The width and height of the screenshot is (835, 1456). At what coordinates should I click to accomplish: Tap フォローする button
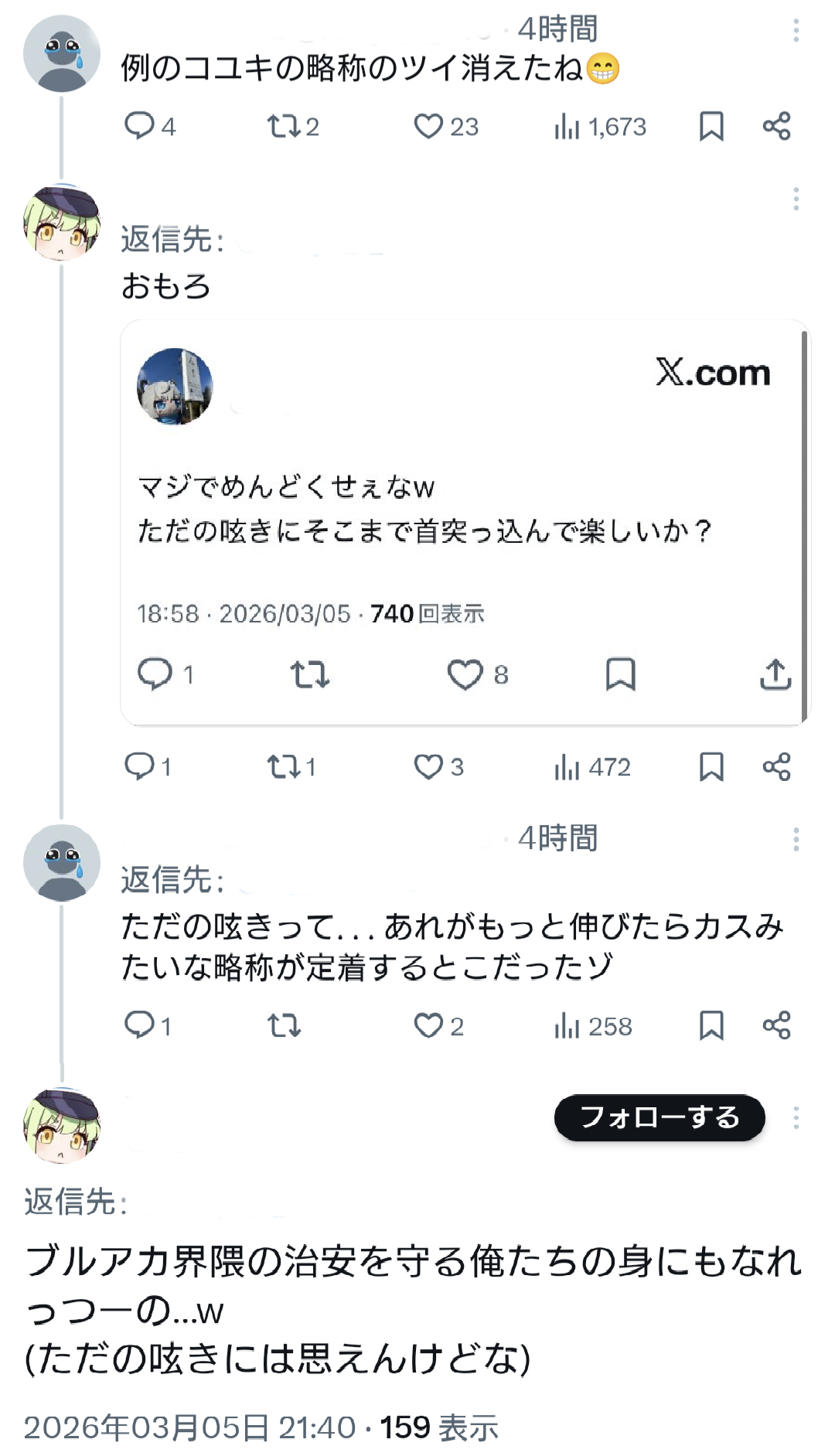pos(659,1117)
